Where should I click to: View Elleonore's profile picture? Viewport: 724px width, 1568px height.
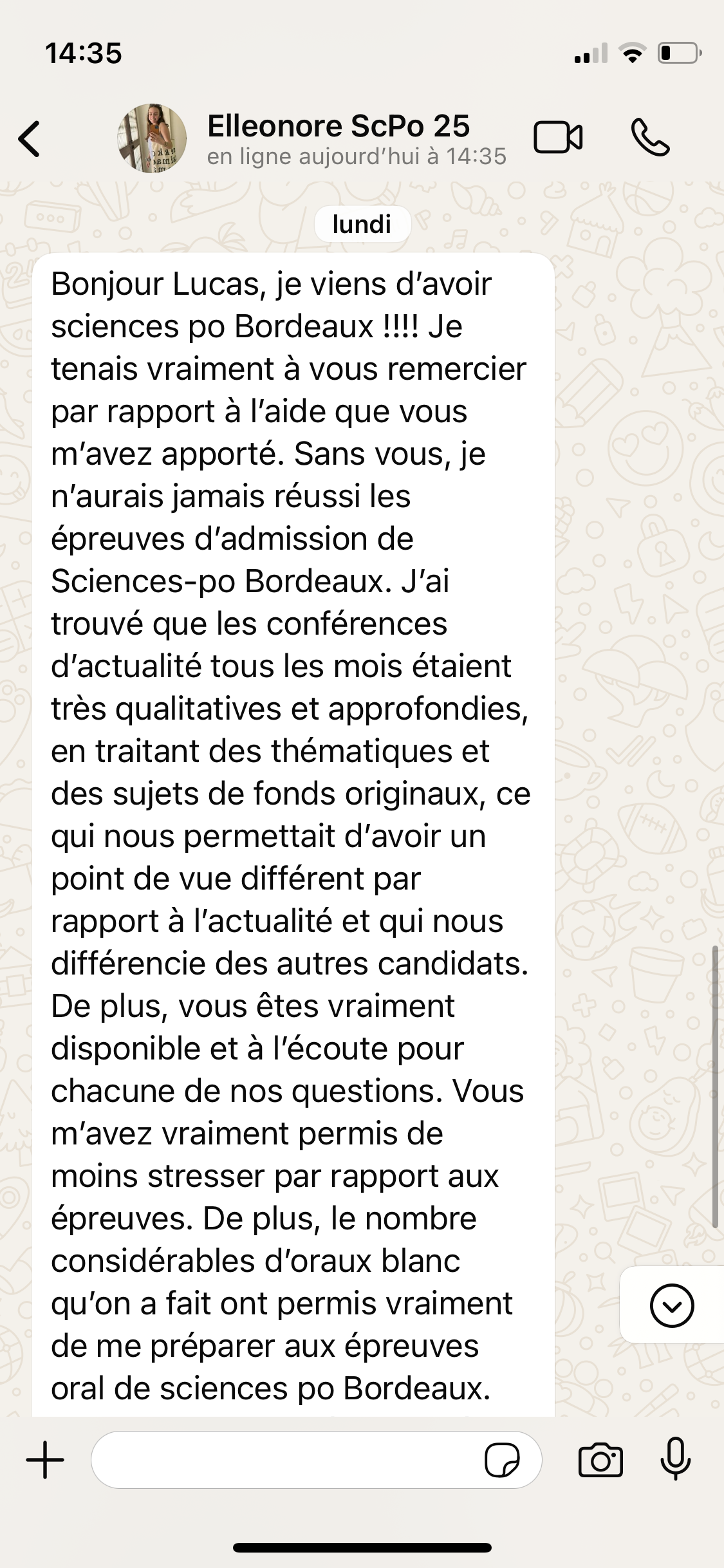click(x=152, y=138)
